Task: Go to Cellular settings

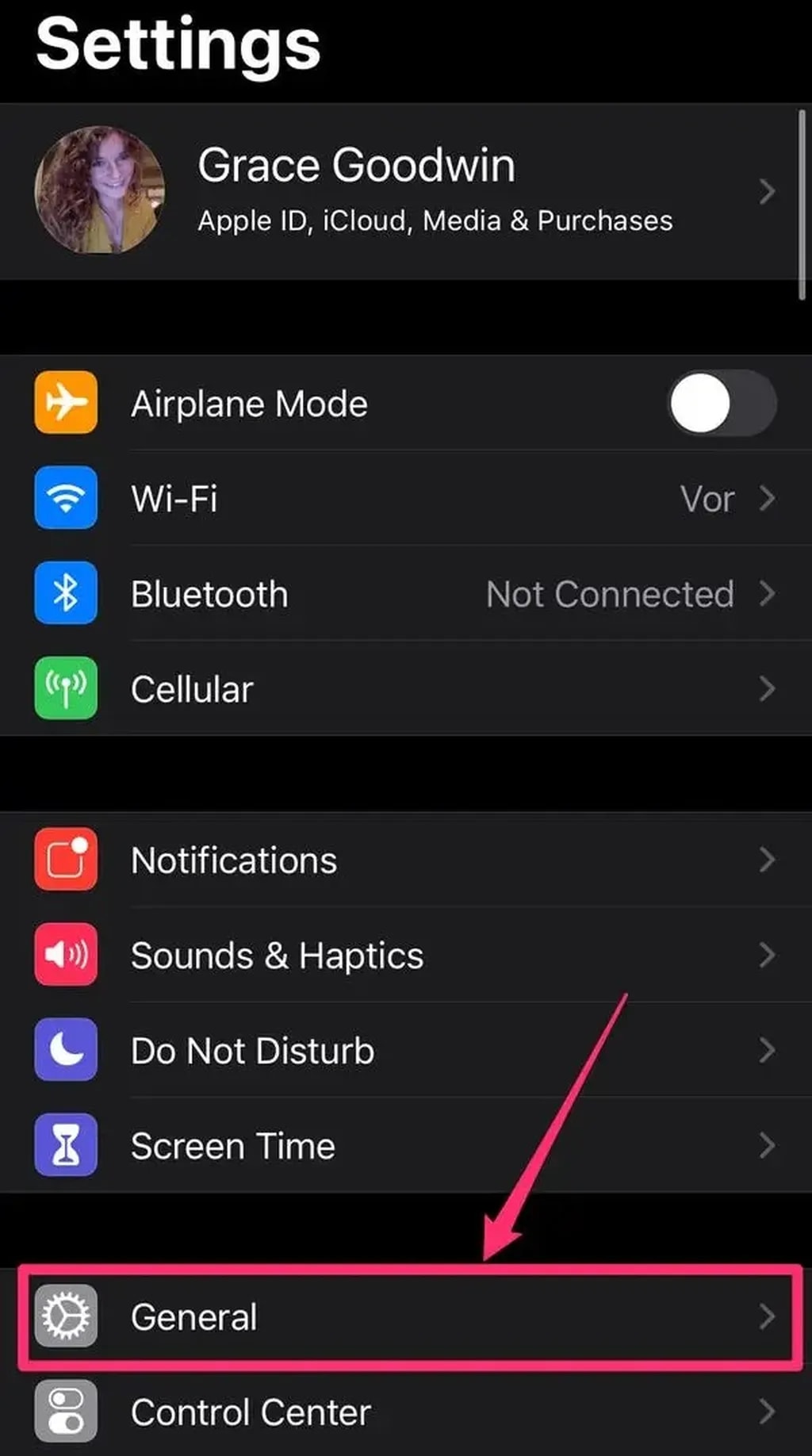Action: [404, 689]
